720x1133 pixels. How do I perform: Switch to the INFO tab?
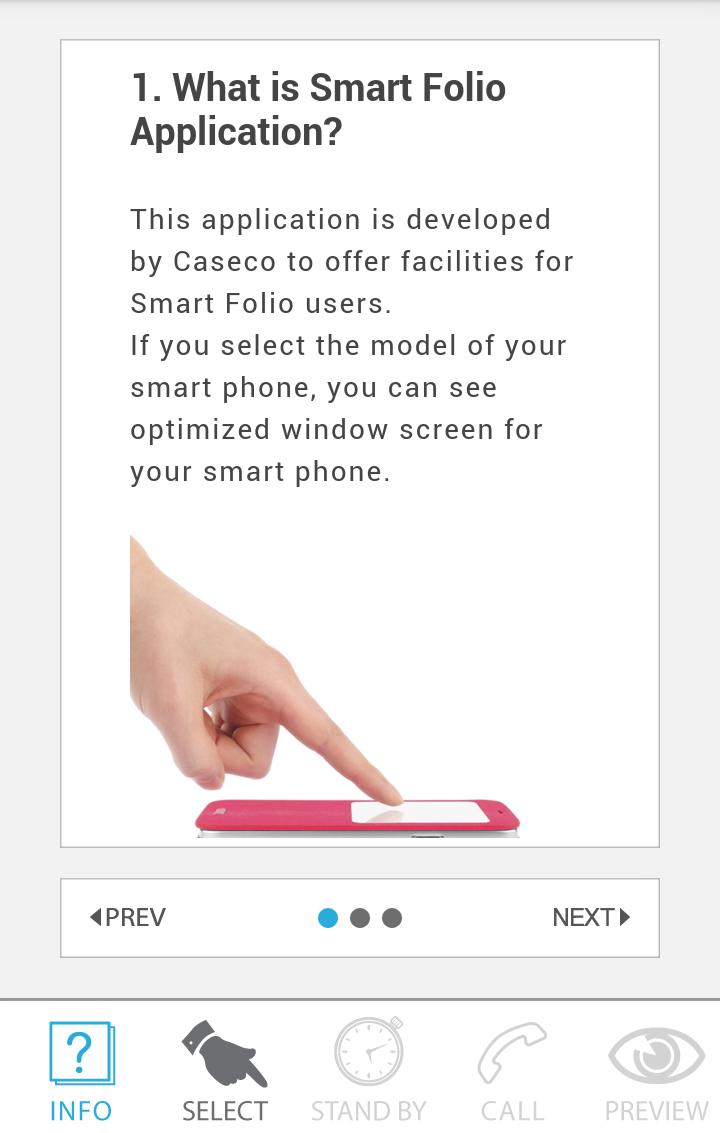[x=81, y=1070]
